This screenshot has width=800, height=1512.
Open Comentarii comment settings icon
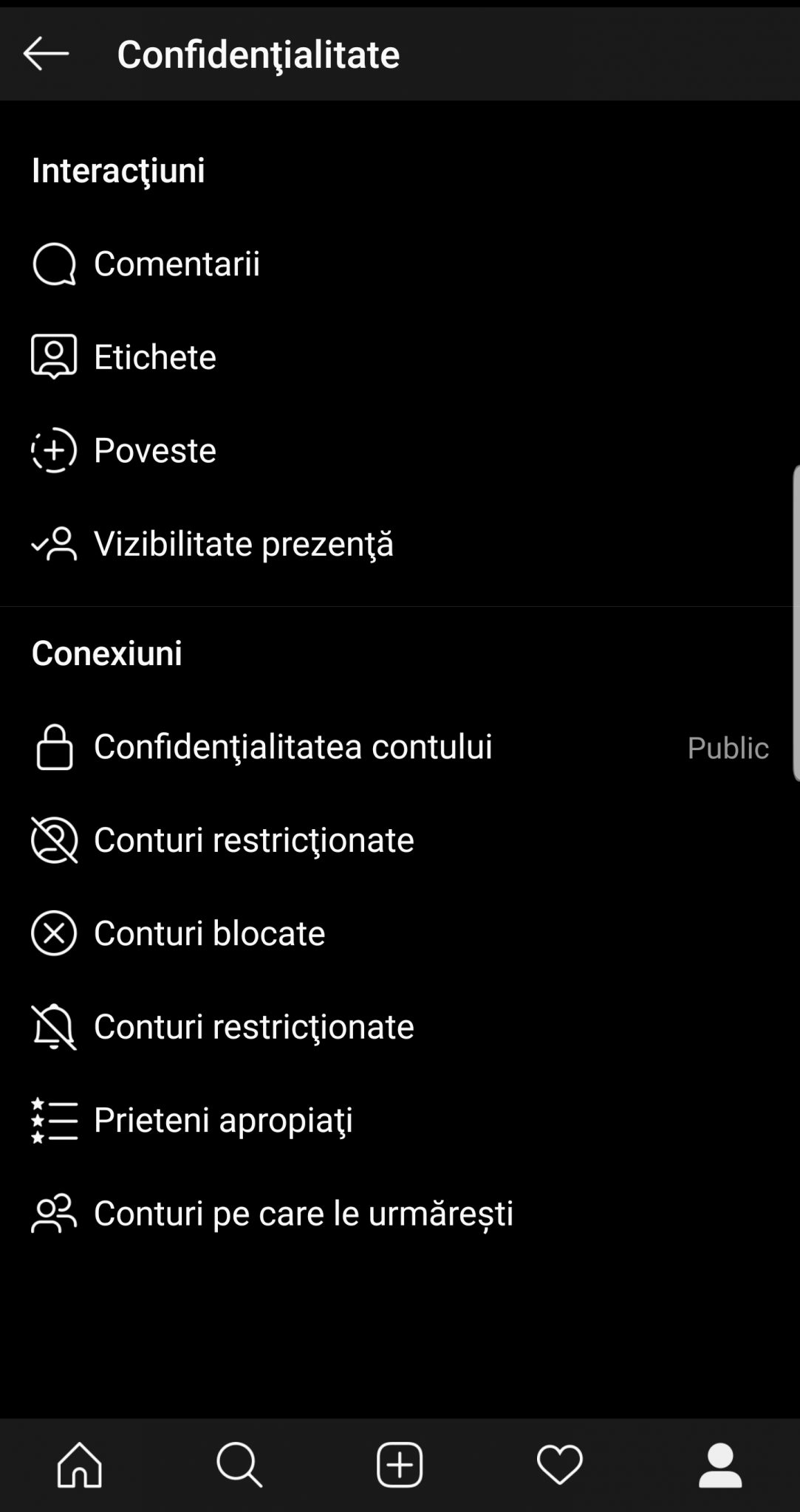pyautogui.click(x=55, y=264)
